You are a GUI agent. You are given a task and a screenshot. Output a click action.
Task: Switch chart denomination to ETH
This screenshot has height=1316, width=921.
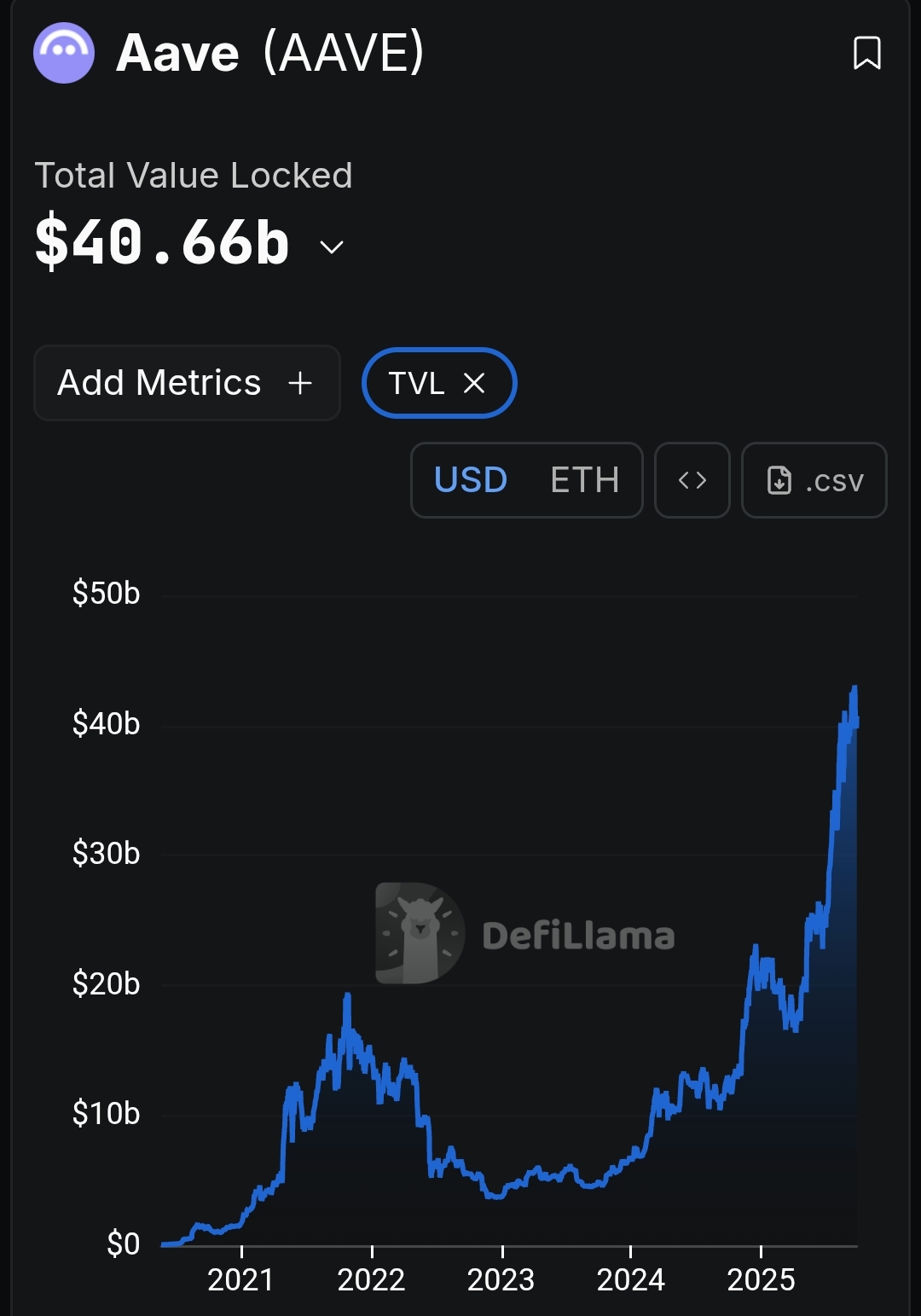(585, 480)
